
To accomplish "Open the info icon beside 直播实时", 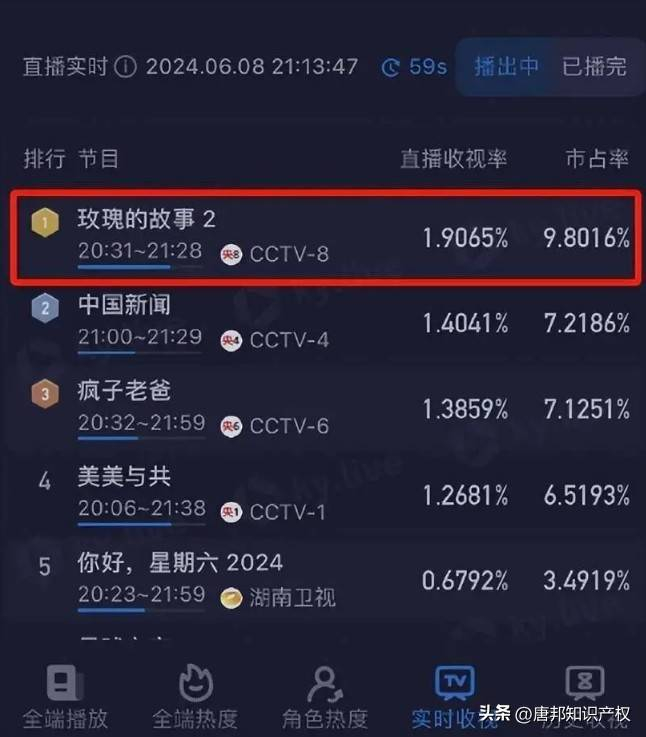I will [125, 67].
